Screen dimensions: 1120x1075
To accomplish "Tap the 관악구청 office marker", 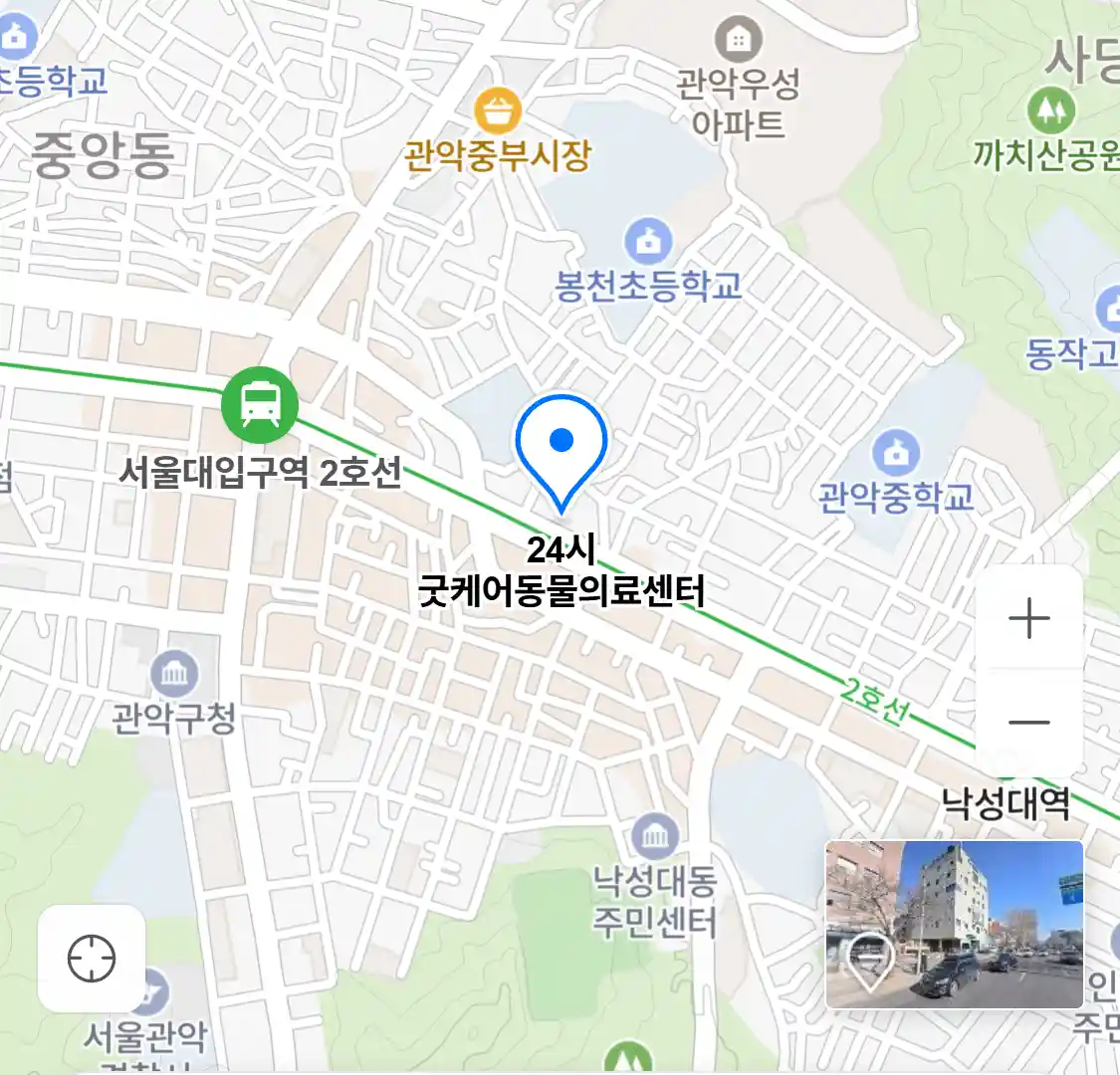I will point(174,675).
